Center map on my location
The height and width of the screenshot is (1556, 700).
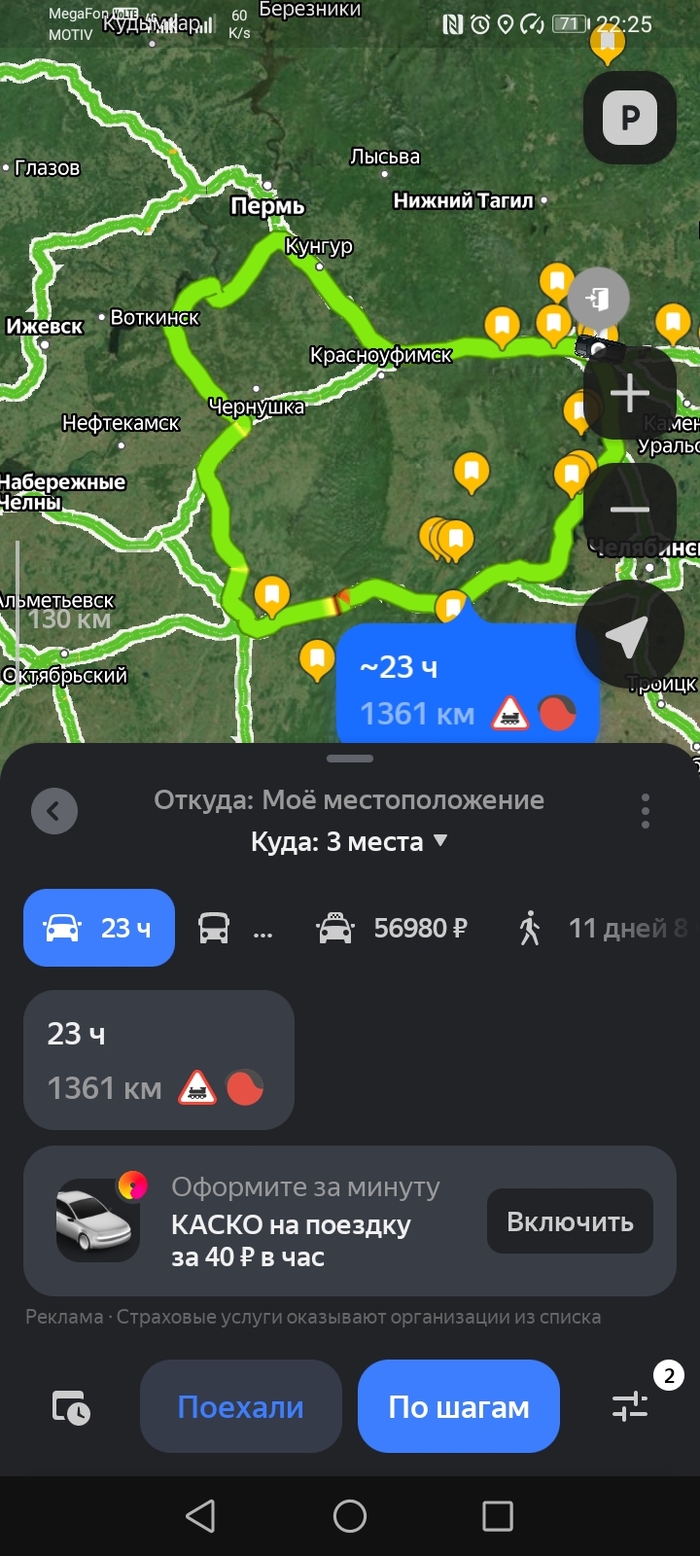pyautogui.click(x=630, y=634)
